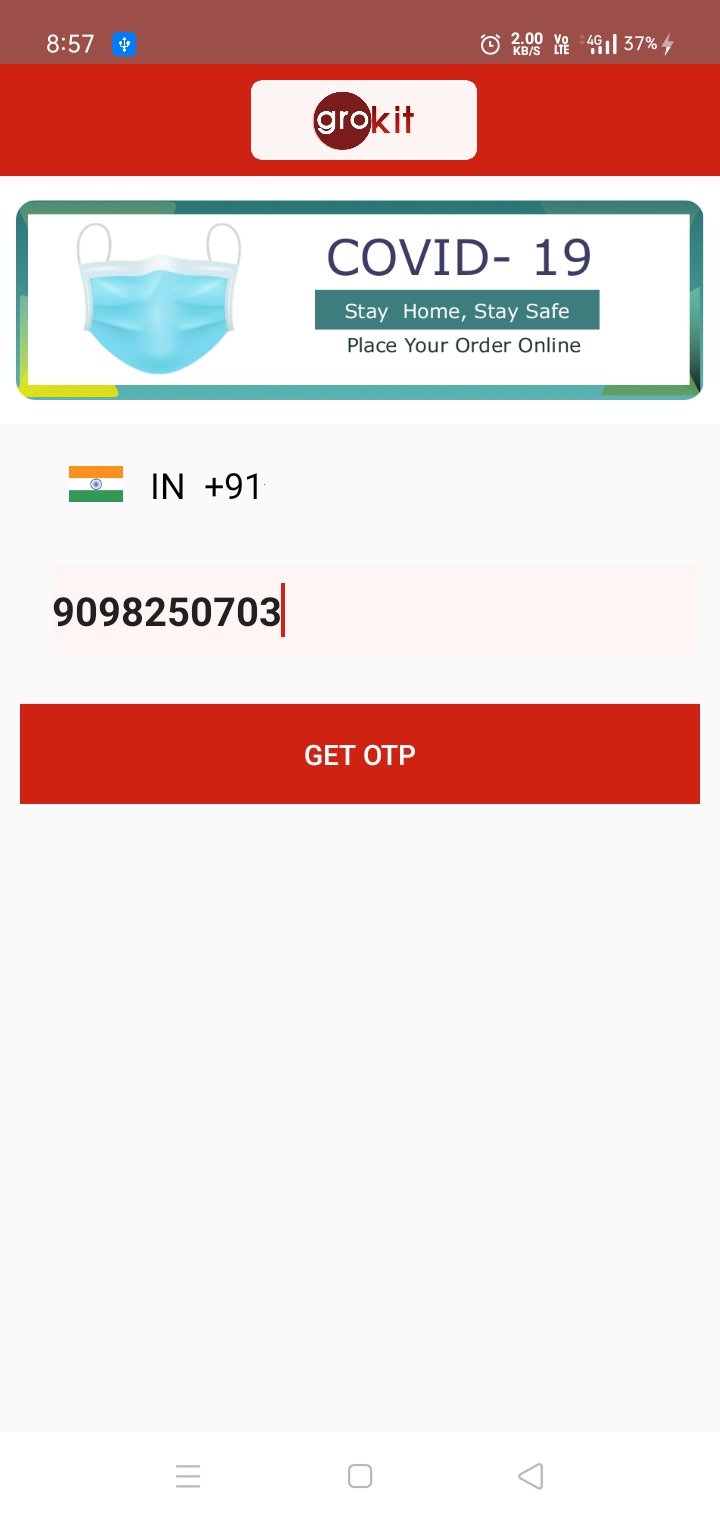Screen dimensions: 720x1520
Task: Go back using the system back button
Action: (531, 1476)
